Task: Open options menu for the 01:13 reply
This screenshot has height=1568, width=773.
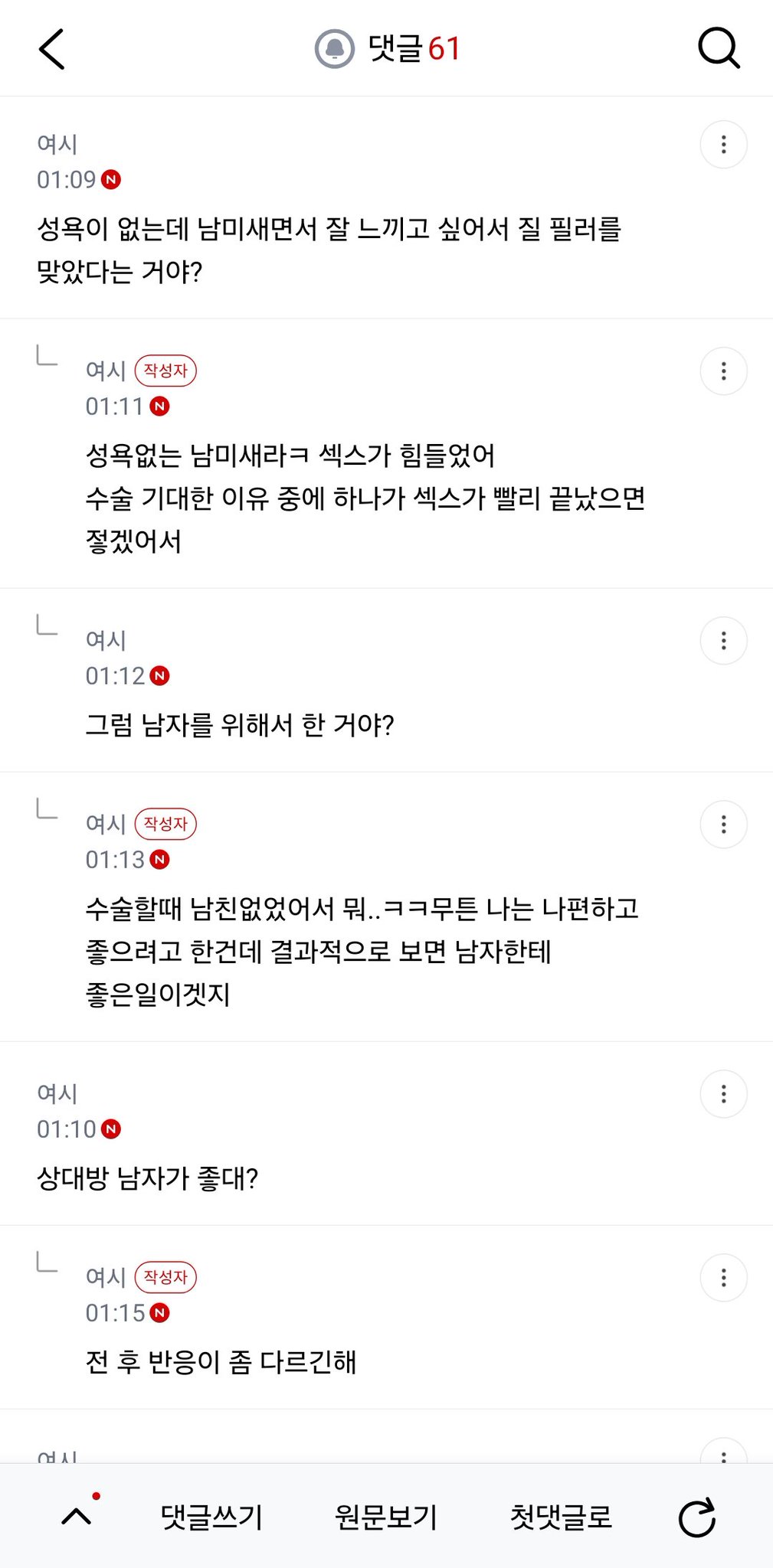Action: coord(723,825)
